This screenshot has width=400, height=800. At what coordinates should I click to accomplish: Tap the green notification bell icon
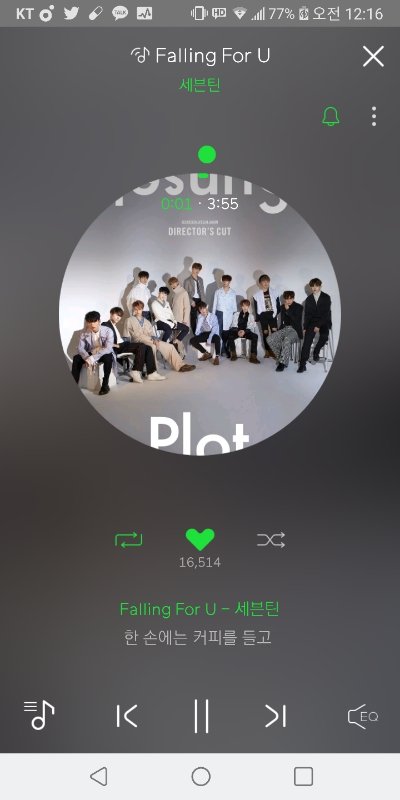coord(331,116)
